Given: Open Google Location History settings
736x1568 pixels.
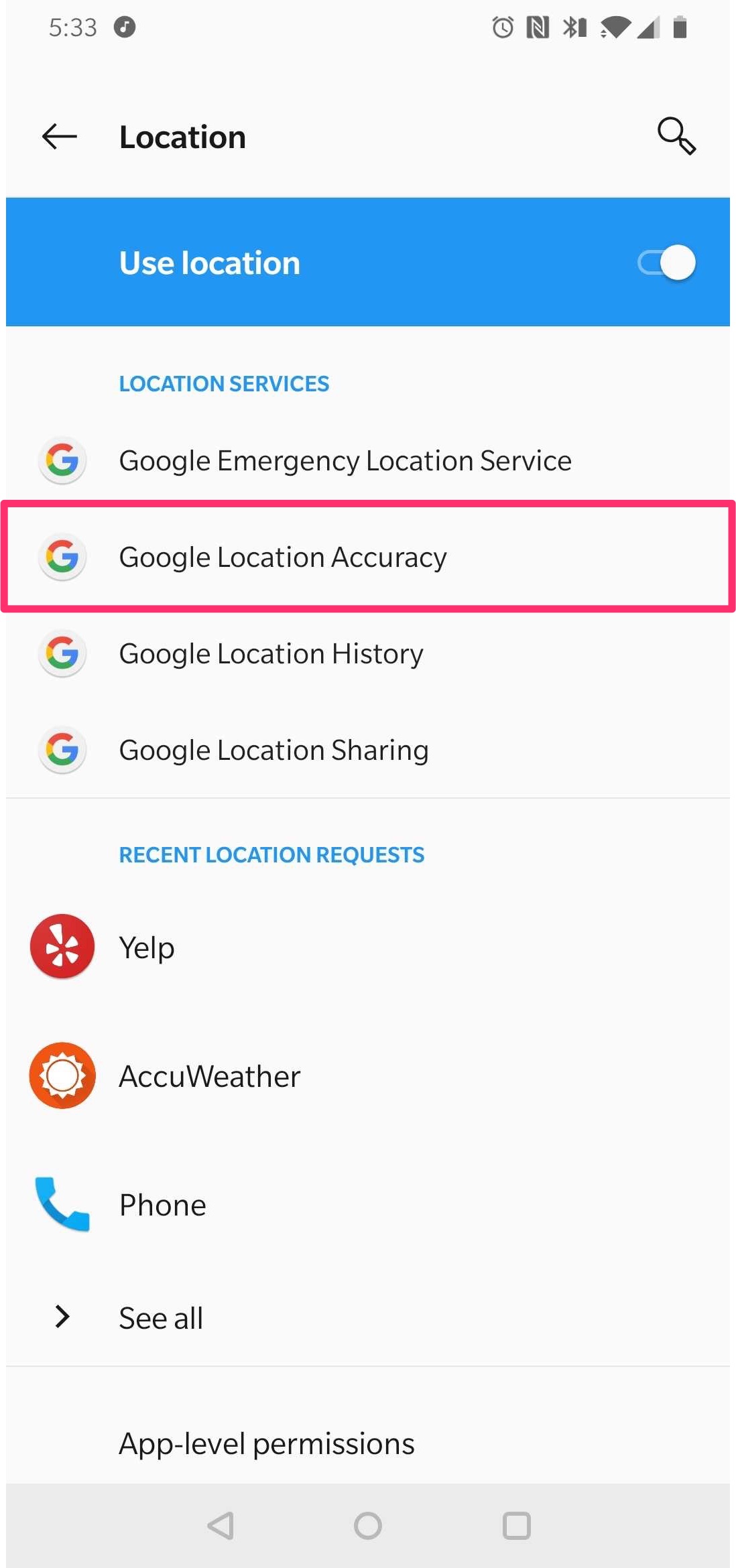Looking at the screenshot, I should click(368, 653).
